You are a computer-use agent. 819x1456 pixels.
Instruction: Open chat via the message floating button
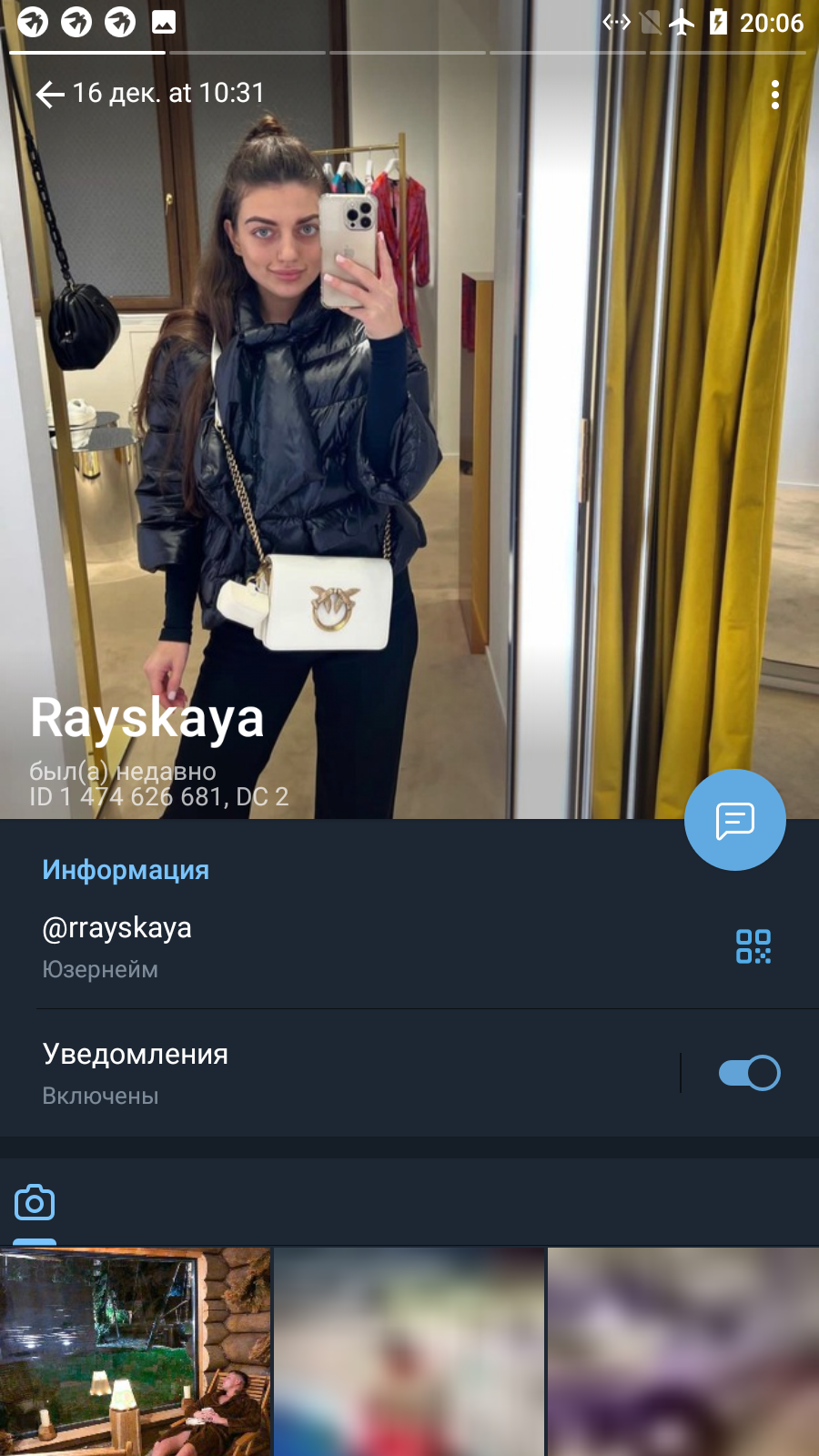(x=734, y=820)
